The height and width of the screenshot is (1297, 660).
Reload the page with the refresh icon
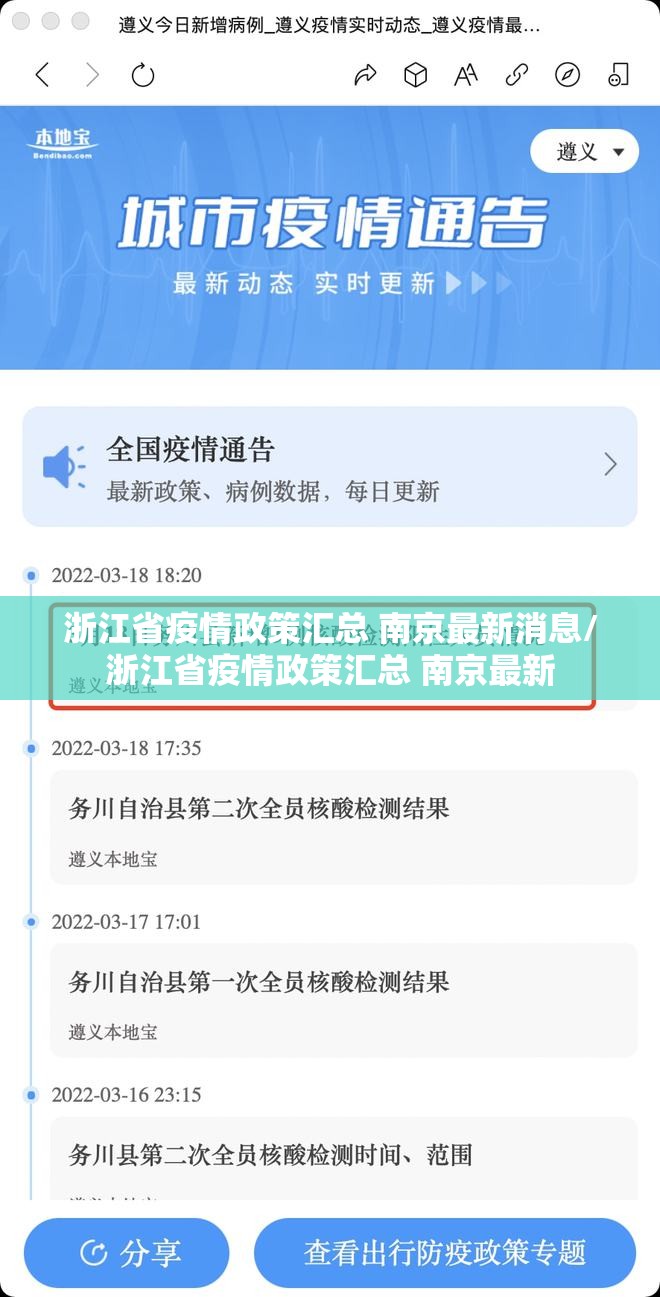coord(143,75)
